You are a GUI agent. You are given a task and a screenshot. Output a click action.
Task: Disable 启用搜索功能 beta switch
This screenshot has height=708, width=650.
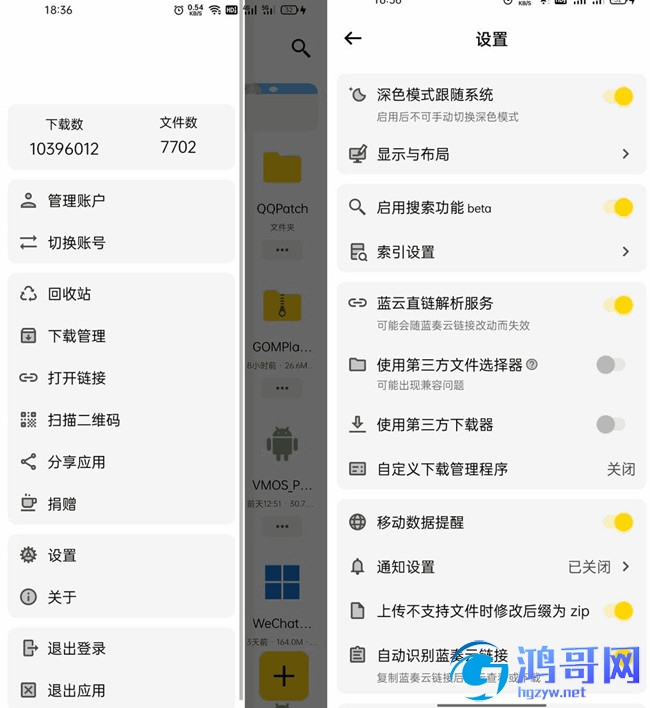(x=617, y=207)
